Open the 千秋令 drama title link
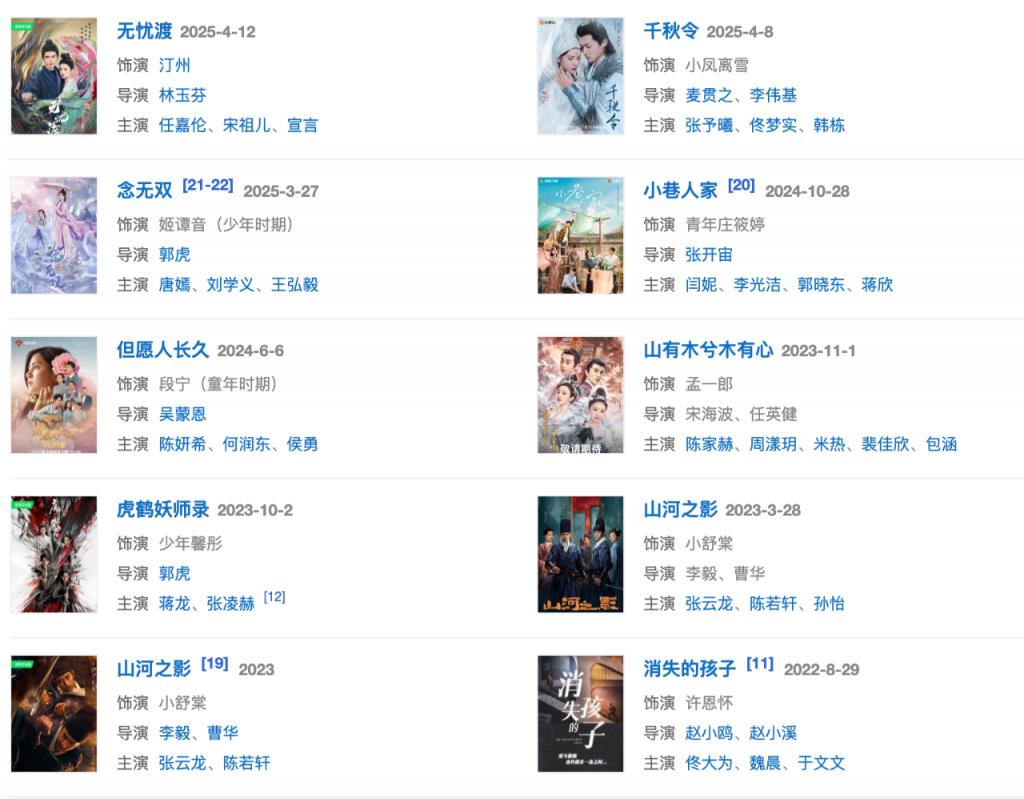 [670, 31]
